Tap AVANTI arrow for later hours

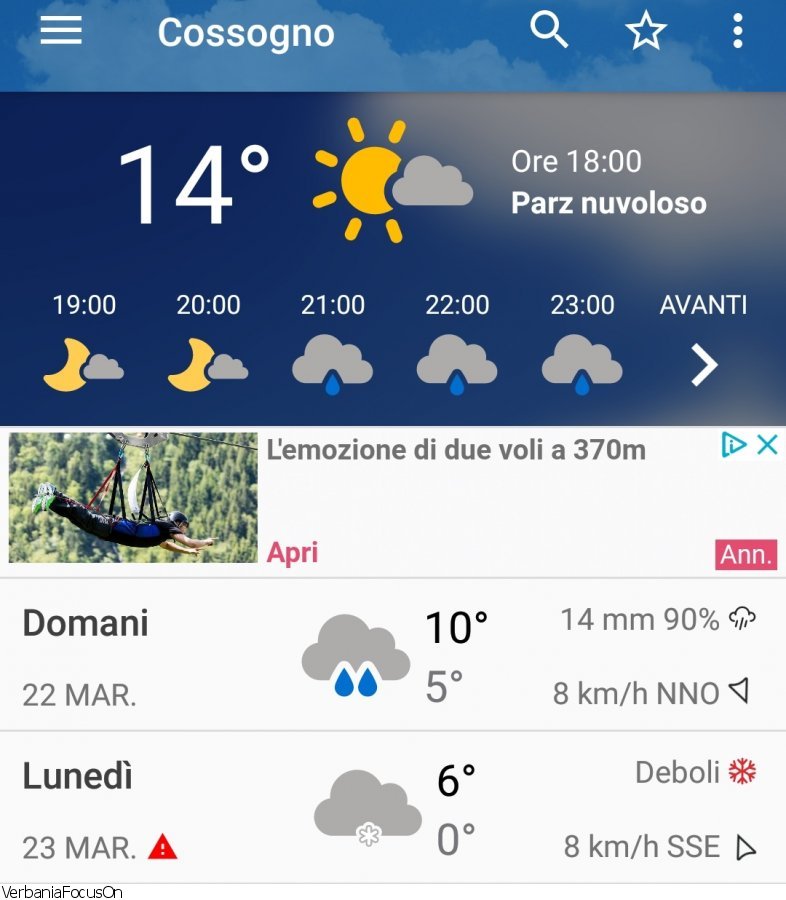click(704, 366)
